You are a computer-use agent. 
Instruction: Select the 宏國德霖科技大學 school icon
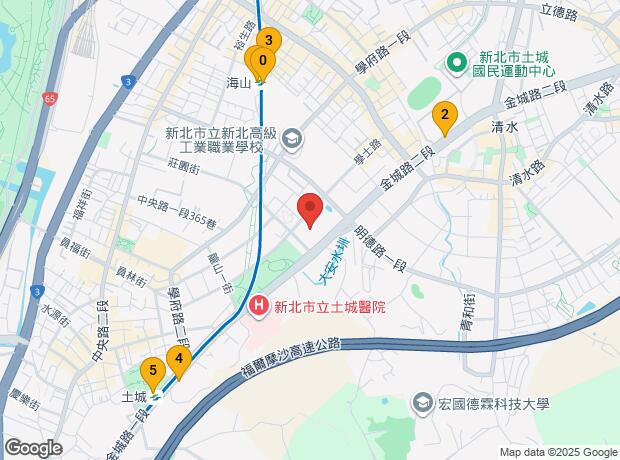click(422, 404)
